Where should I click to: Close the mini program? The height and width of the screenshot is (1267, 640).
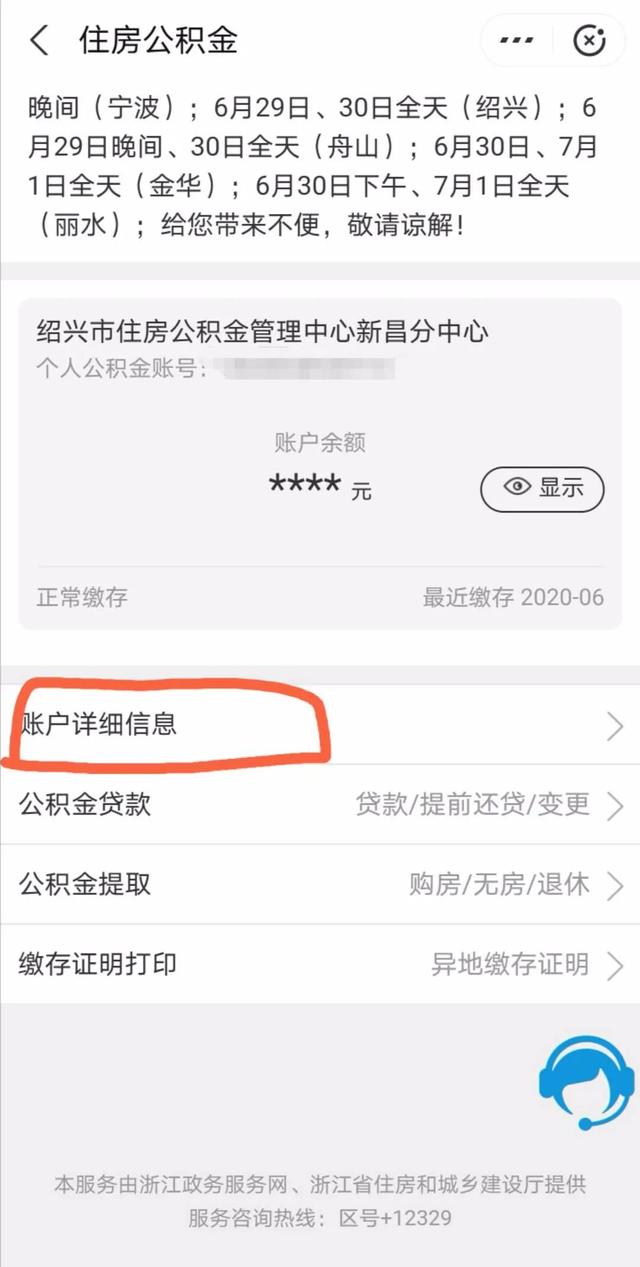589,41
